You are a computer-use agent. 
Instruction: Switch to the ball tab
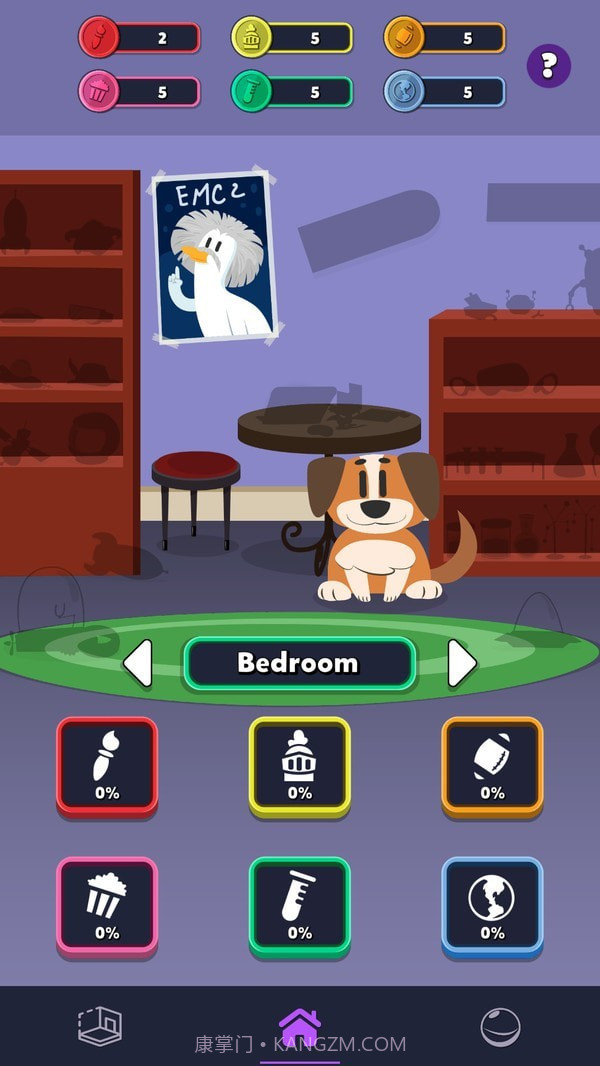coord(500,1027)
